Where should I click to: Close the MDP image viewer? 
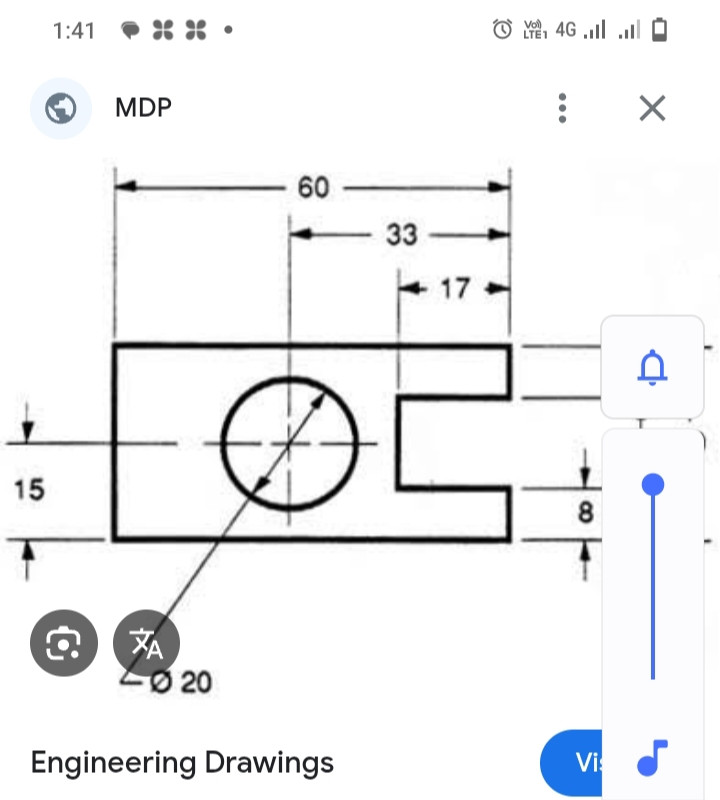(x=652, y=108)
